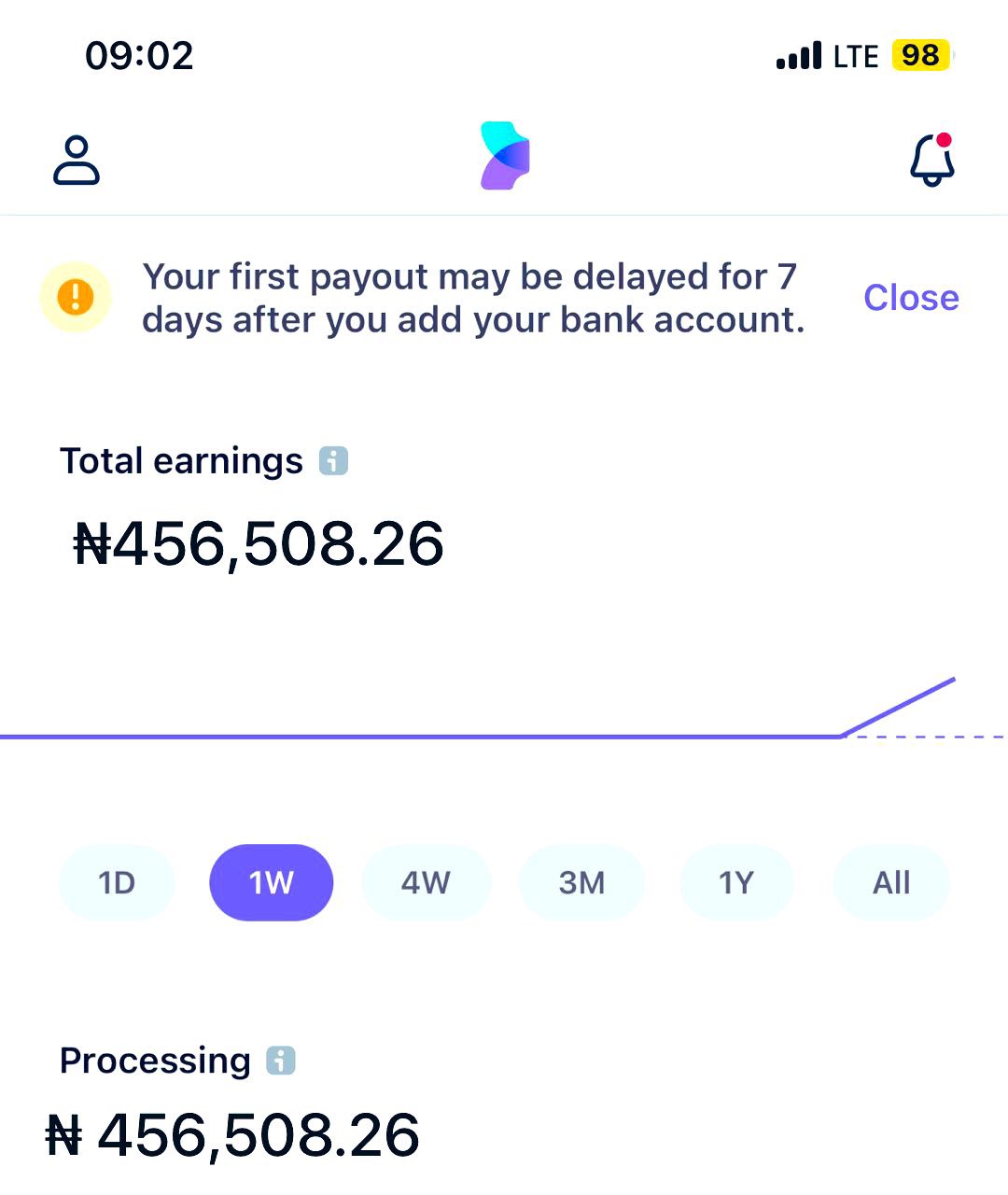Dismiss the payout delay banner with Close
The width and height of the screenshot is (1008, 1195).
pyautogui.click(x=911, y=298)
